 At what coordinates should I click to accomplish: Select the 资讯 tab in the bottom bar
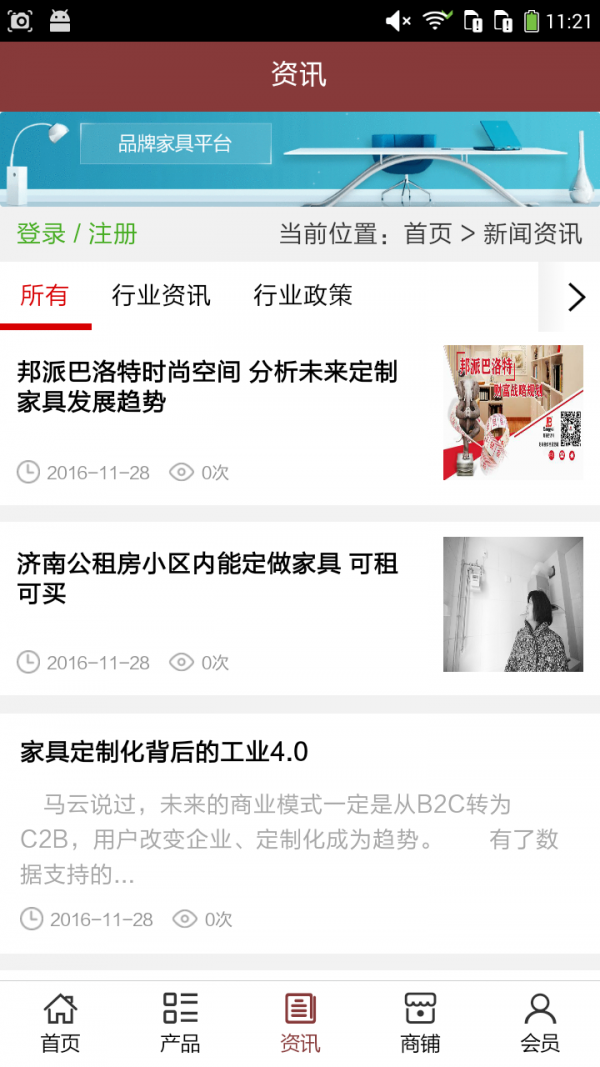[300, 1022]
